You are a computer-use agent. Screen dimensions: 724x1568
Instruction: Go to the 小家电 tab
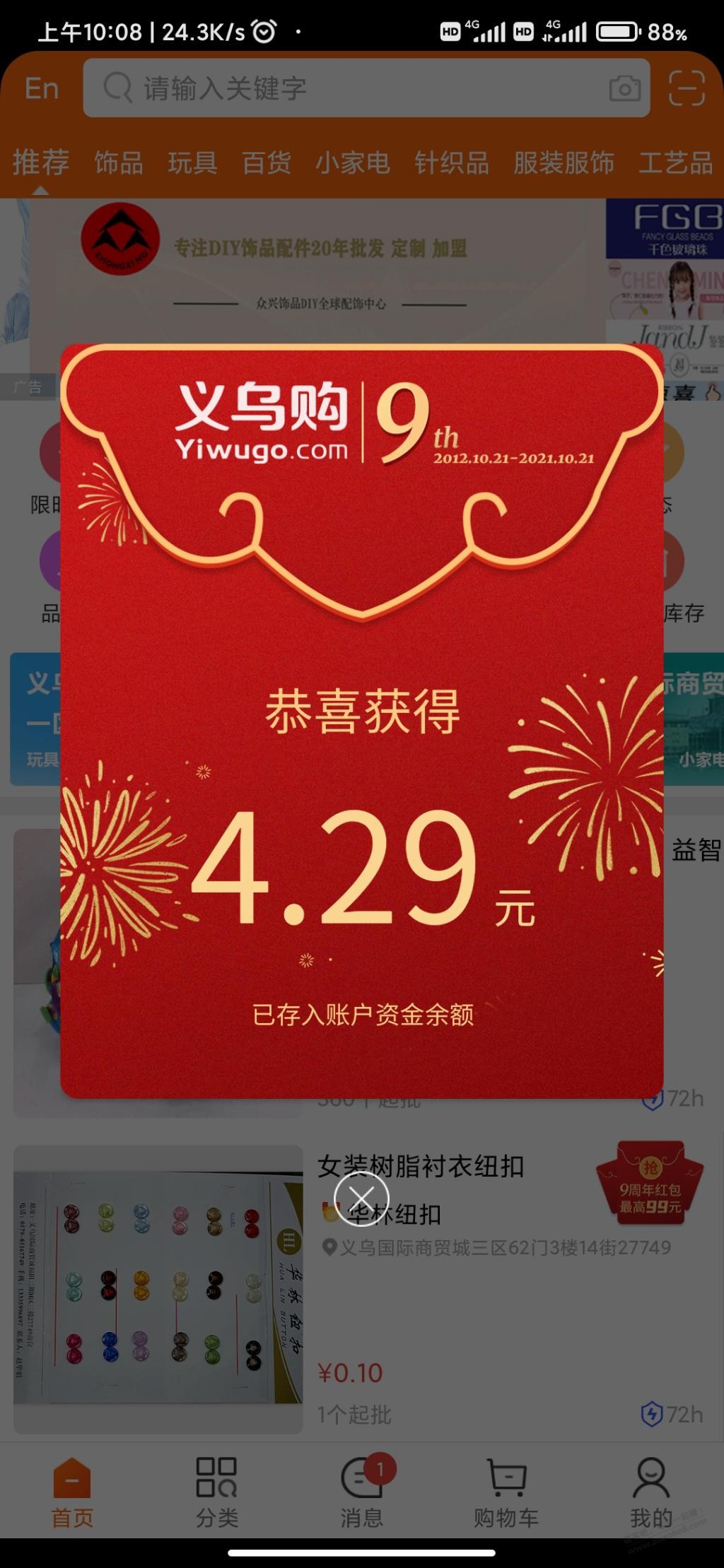[x=352, y=163]
